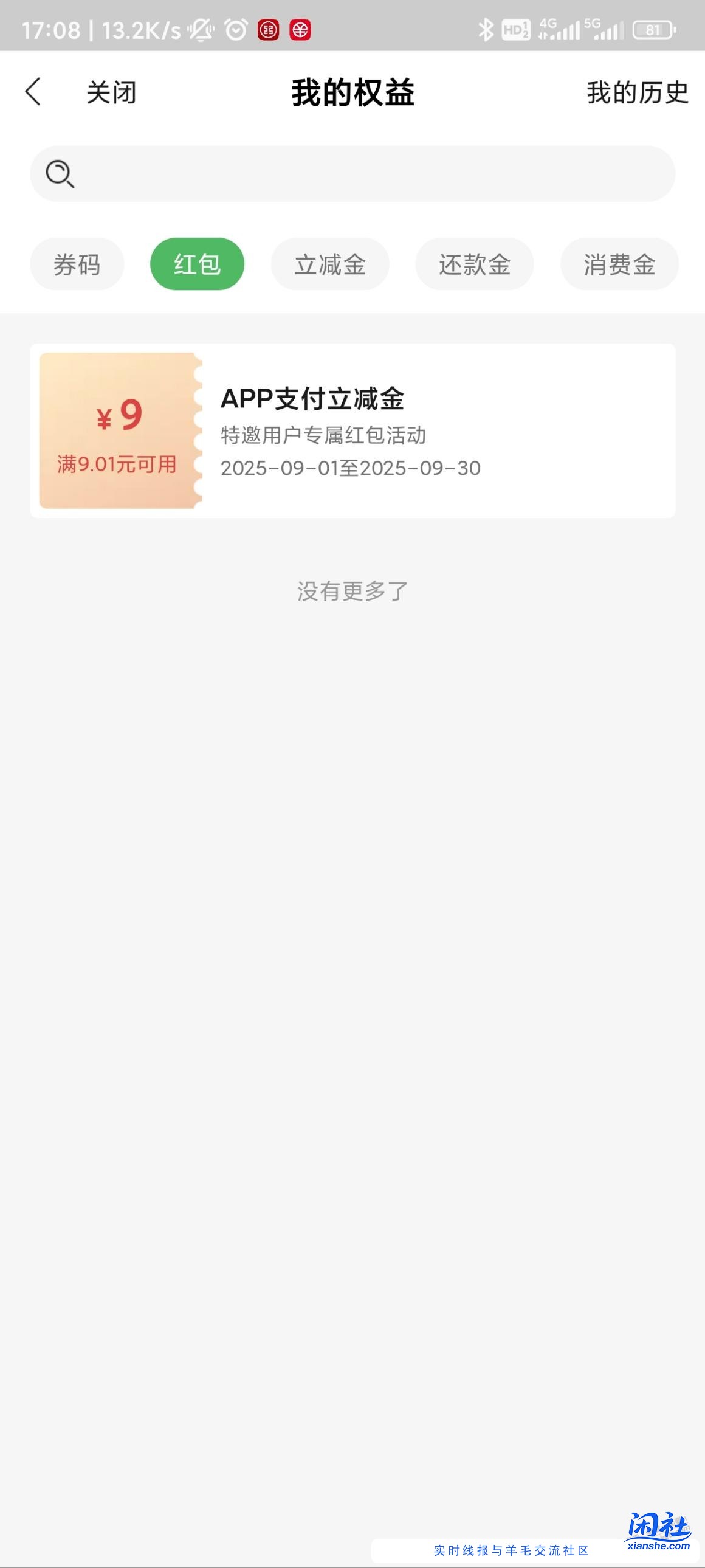Click 关闭 to close the page
Screen dimensions: 705x1568
click(111, 91)
